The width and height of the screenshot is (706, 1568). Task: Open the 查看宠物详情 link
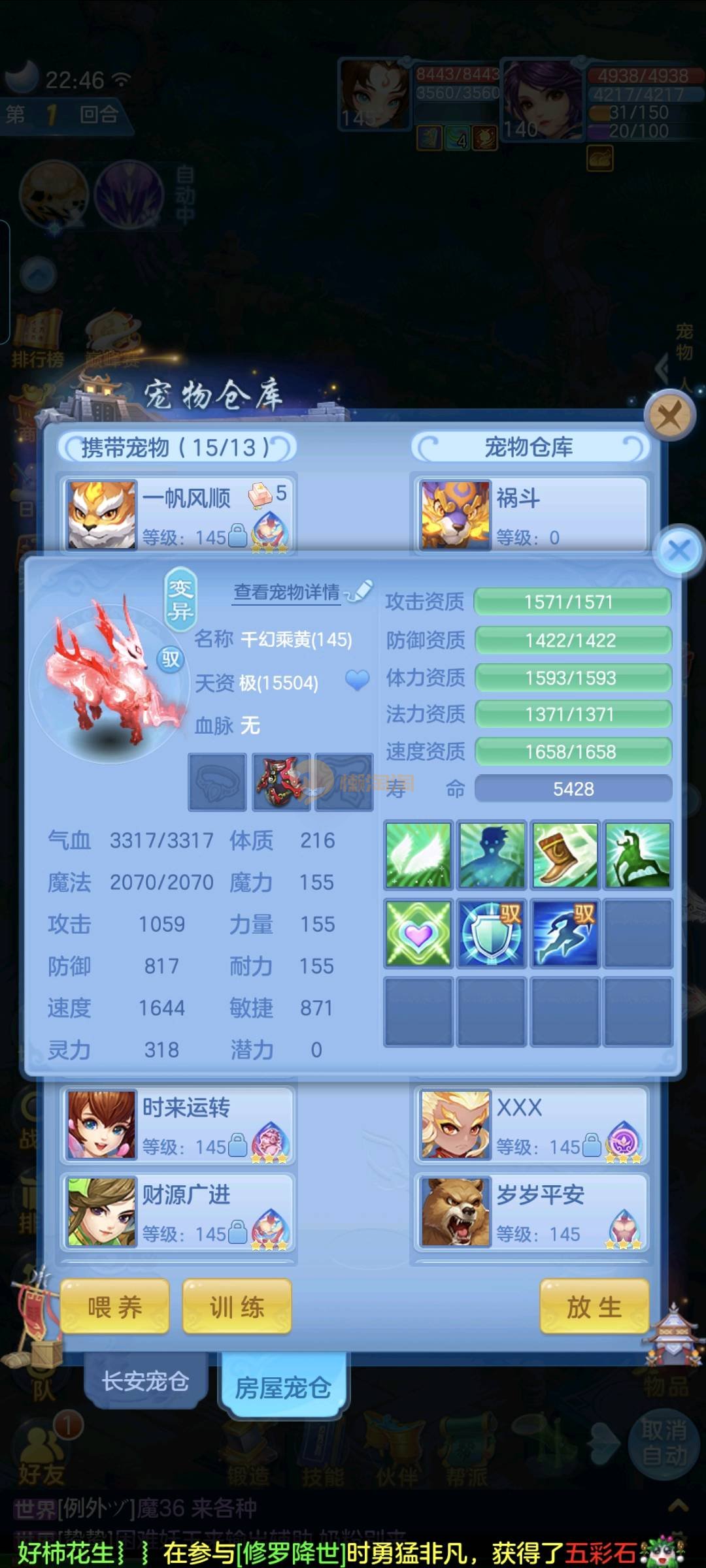(287, 592)
